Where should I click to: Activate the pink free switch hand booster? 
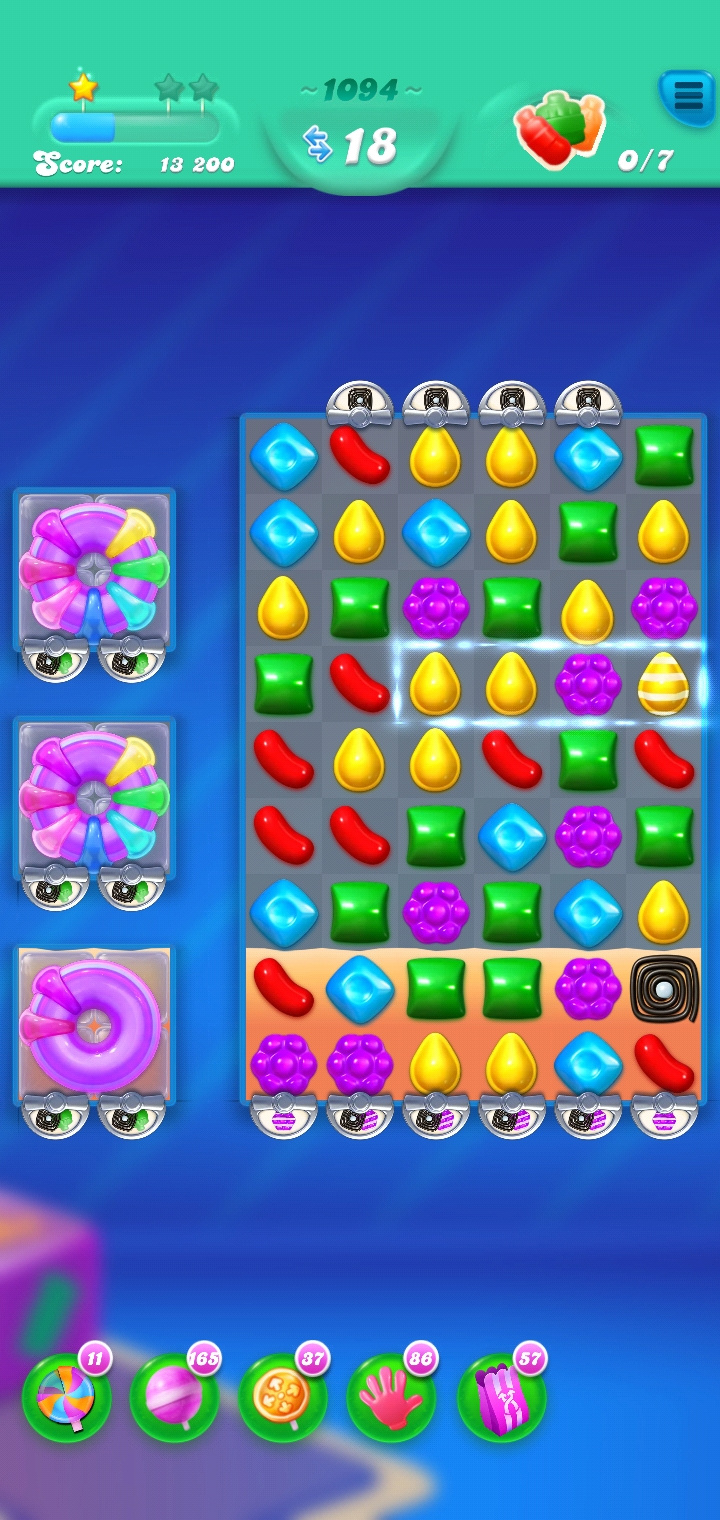pyautogui.click(x=390, y=1397)
